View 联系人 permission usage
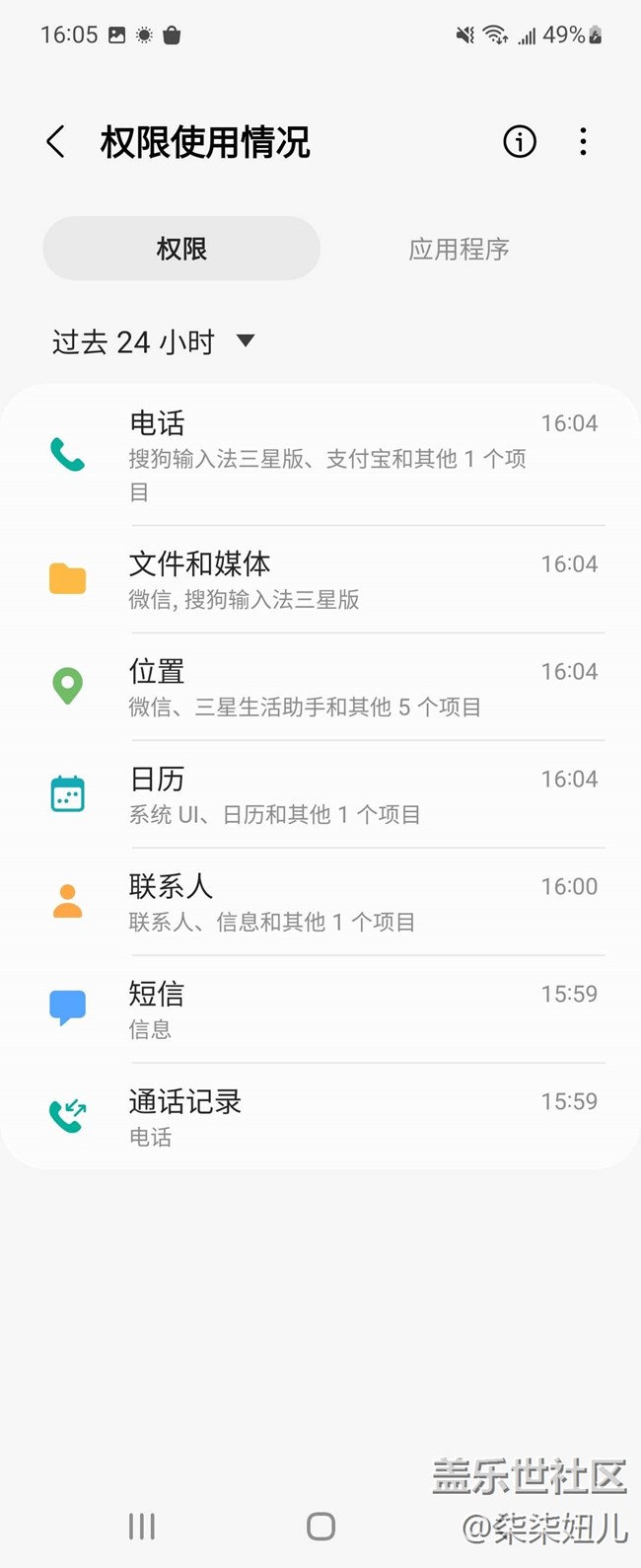Image resolution: width=641 pixels, height=1568 pixels. coord(320,902)
